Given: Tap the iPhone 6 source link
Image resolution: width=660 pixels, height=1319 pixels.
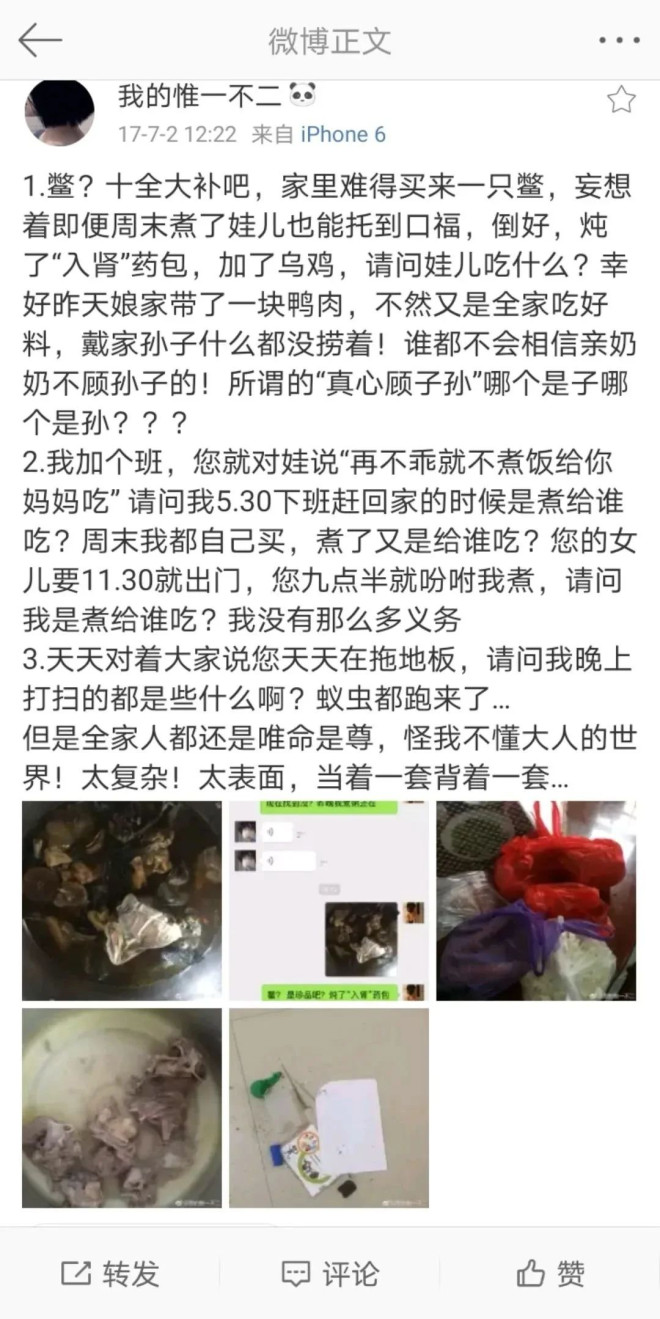Looking at the screenshot, I should [x=343, y=134].
